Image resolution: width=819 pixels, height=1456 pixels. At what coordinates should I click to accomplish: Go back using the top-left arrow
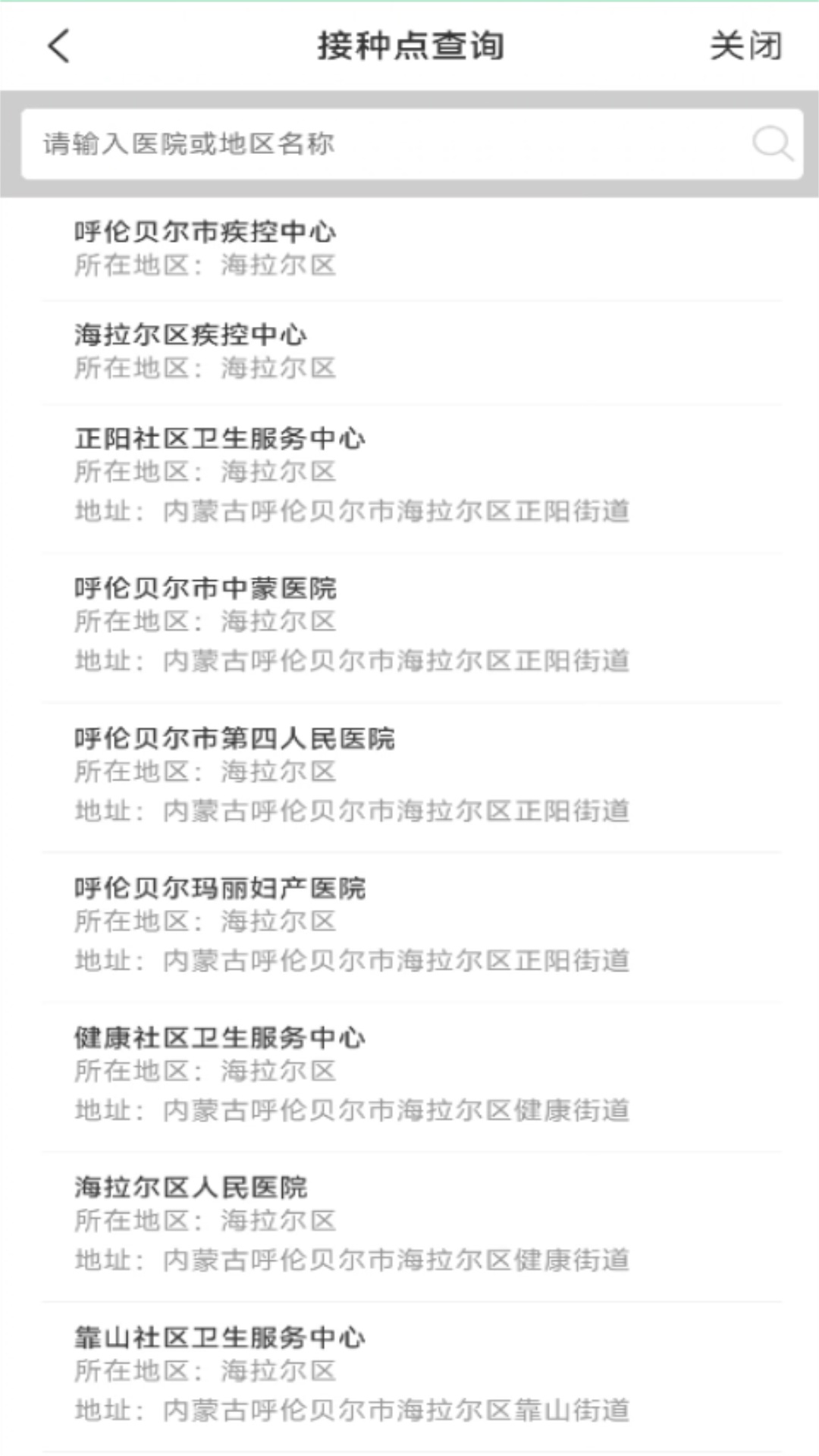59,45
